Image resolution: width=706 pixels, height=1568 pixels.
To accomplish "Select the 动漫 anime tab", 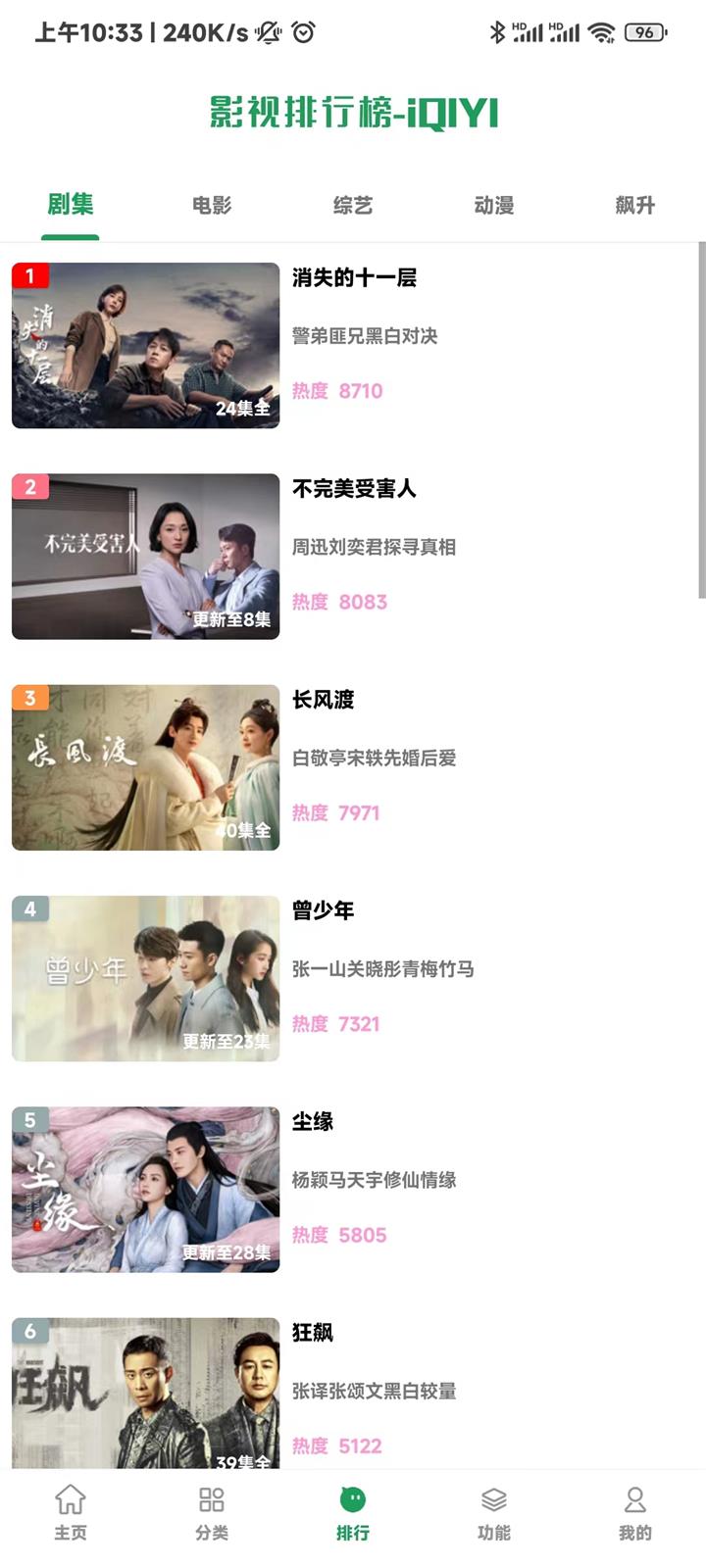I will (492, 206).
